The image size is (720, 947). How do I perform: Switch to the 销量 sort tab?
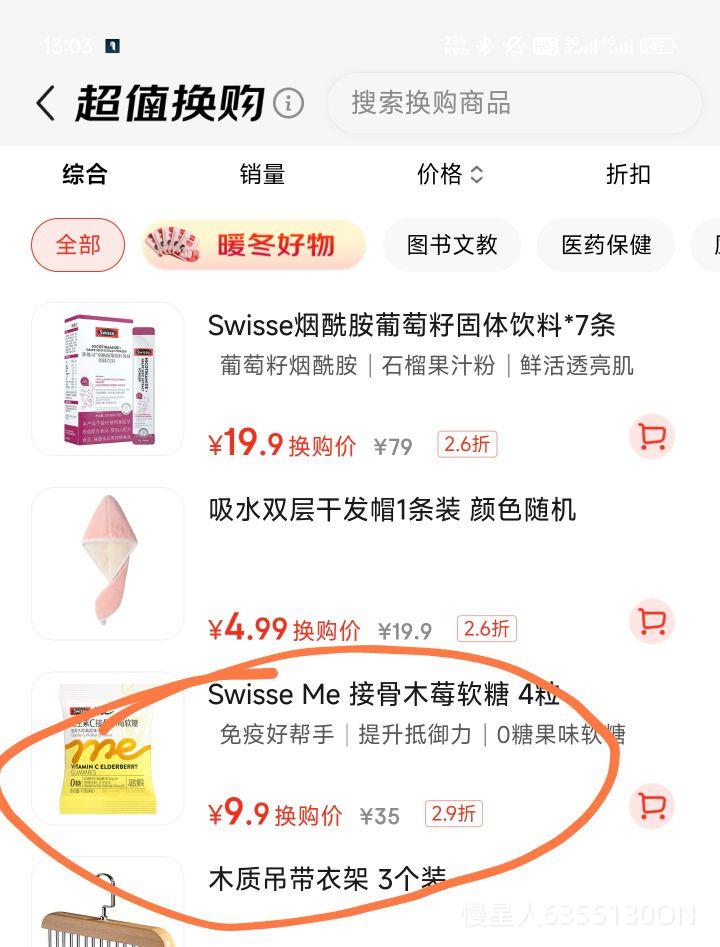point(263,175)
